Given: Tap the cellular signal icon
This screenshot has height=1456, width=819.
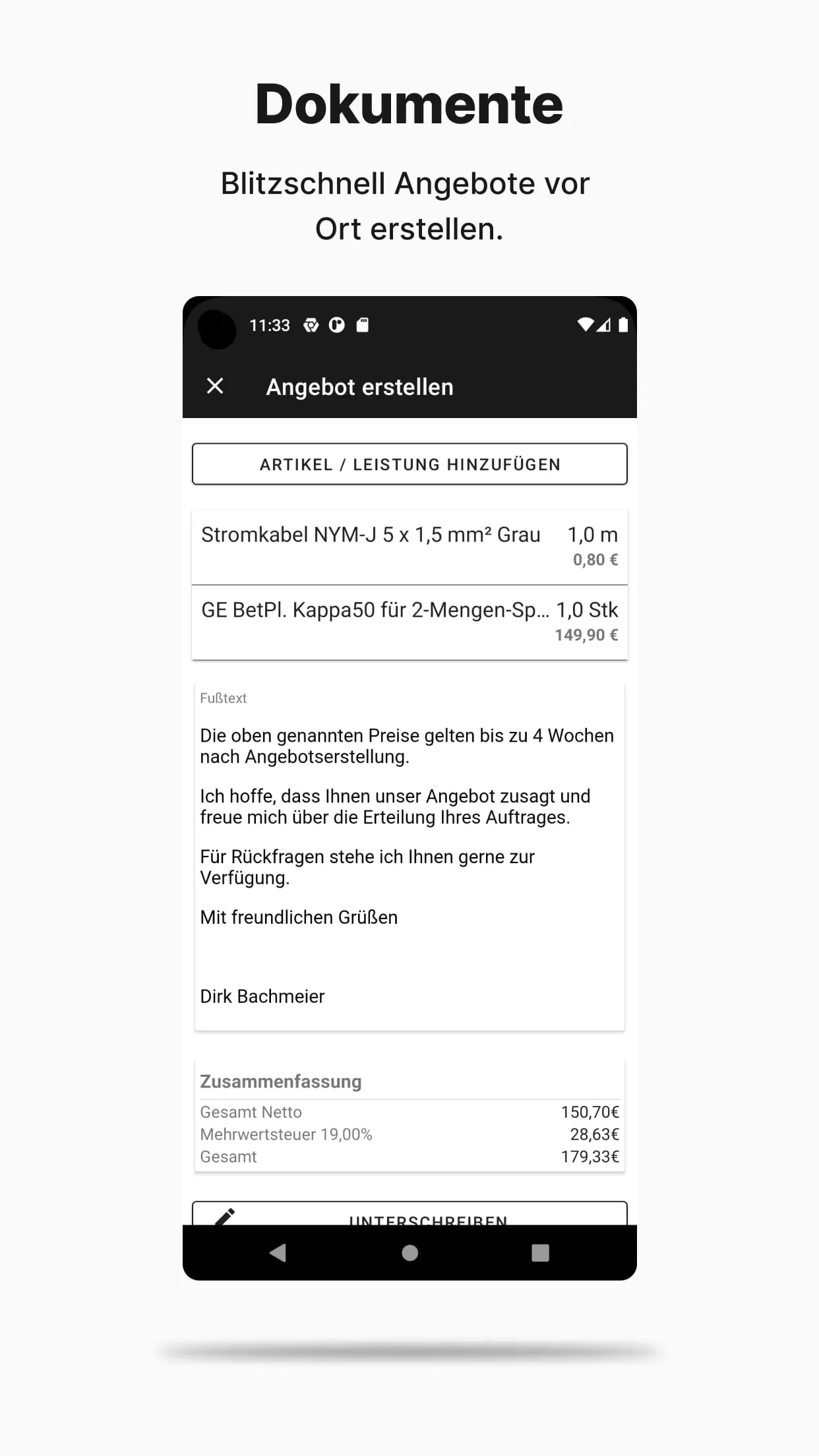Looking at the screenshot, I should pyautogui.click(x=605, y=324).
